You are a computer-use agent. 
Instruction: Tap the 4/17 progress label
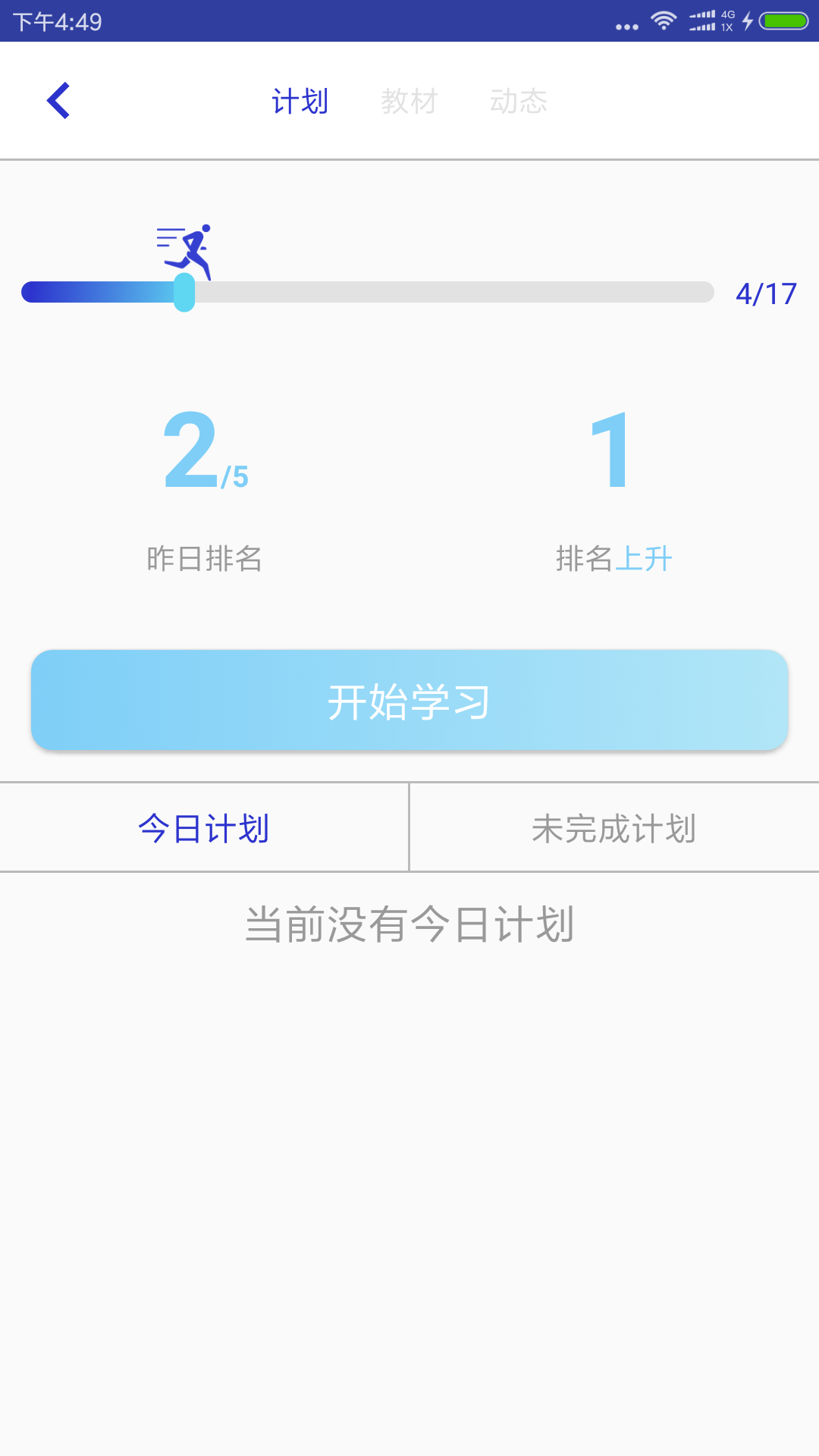(767, 292)
